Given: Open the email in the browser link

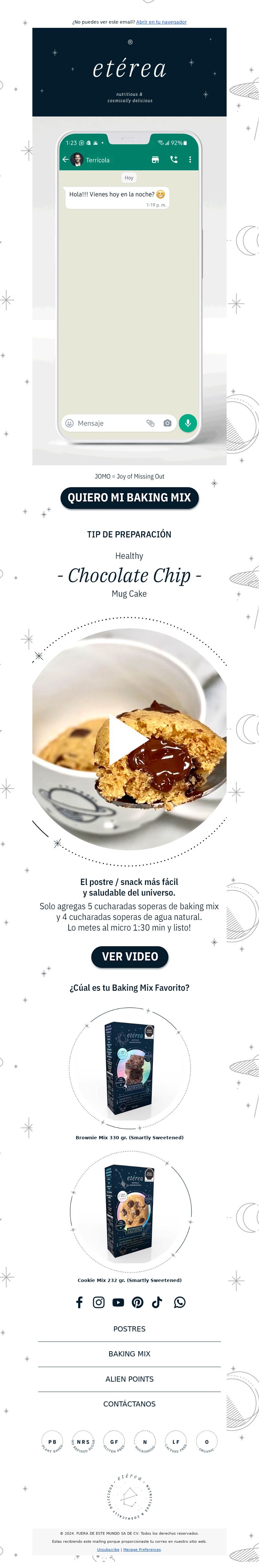Looking at the screenshot, I should pyautogui.click(x=161, y=22).
